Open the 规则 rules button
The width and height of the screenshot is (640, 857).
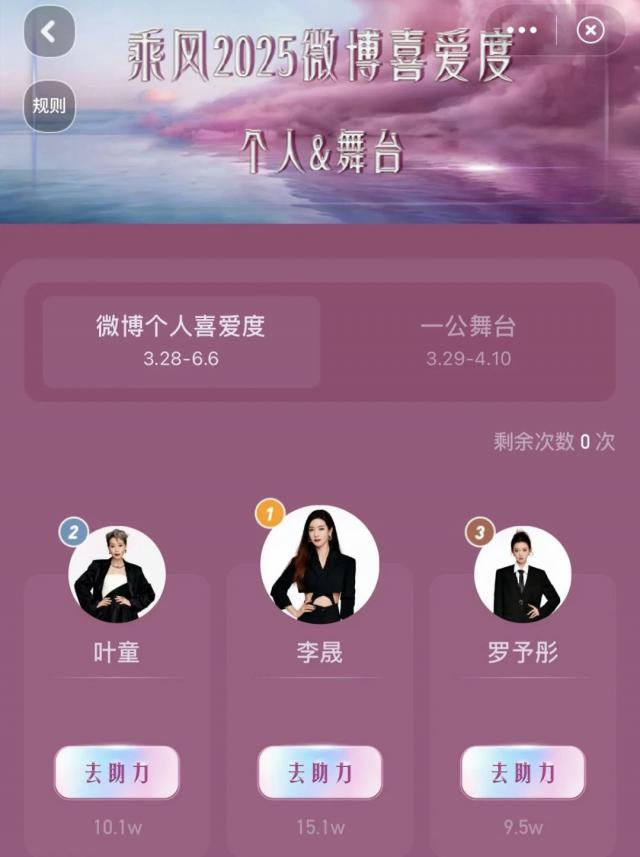pyautogui.click(x=49, y=104)
